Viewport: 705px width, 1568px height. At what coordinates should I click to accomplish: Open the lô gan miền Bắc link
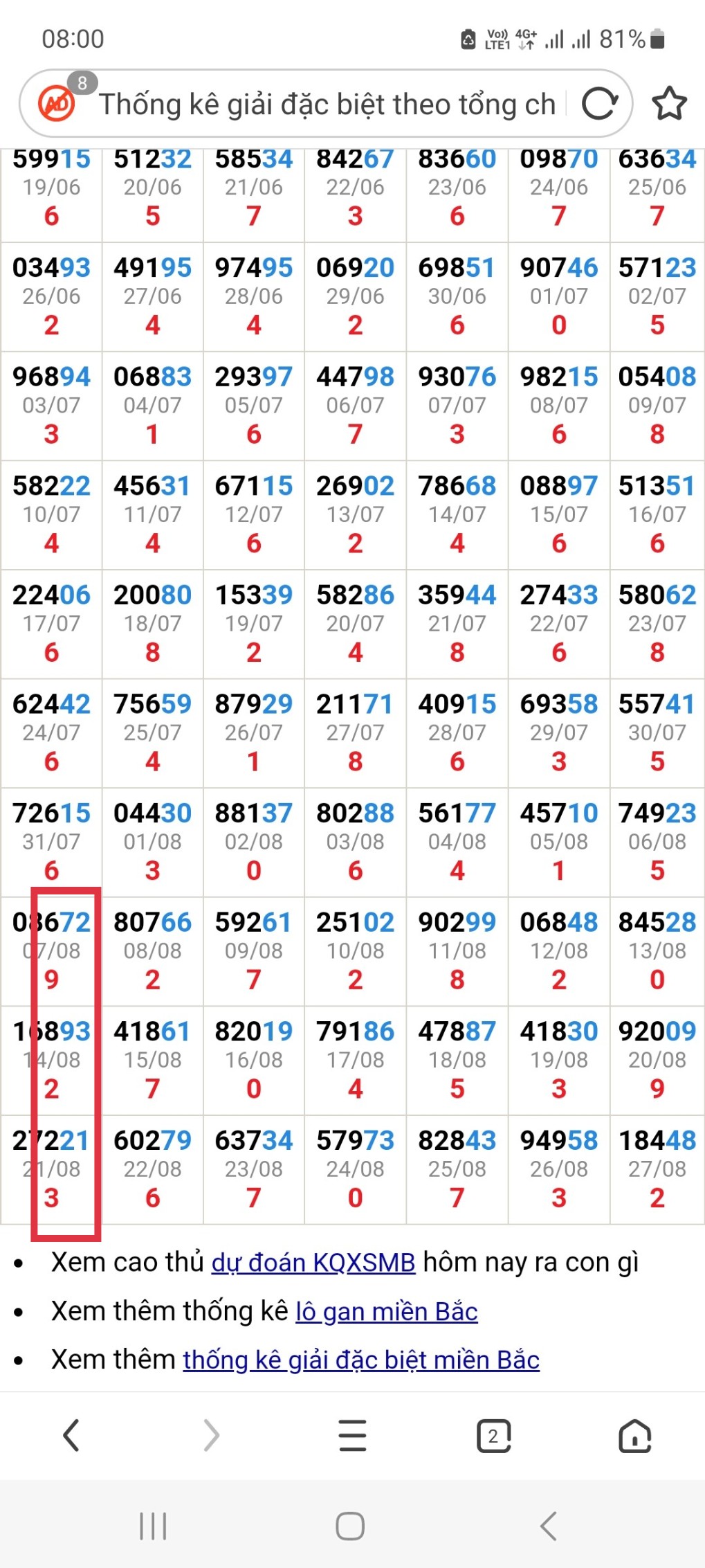(387, 1311)
